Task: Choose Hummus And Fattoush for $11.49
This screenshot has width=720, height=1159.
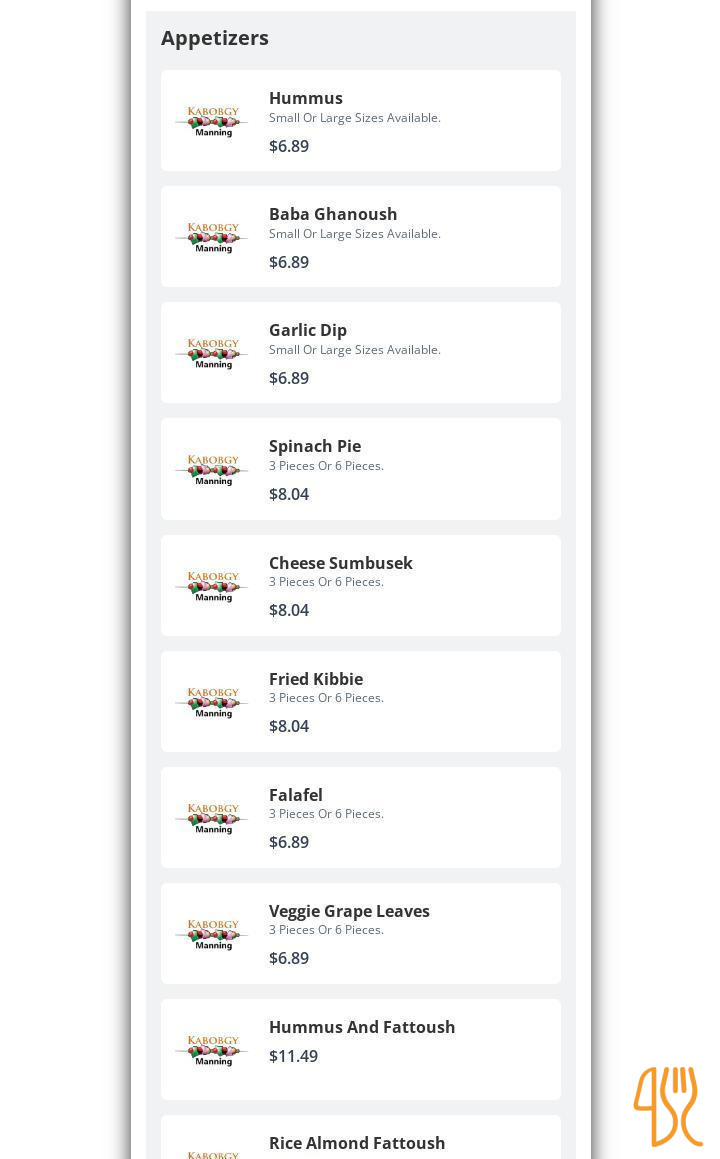Action: (360, 1049)
